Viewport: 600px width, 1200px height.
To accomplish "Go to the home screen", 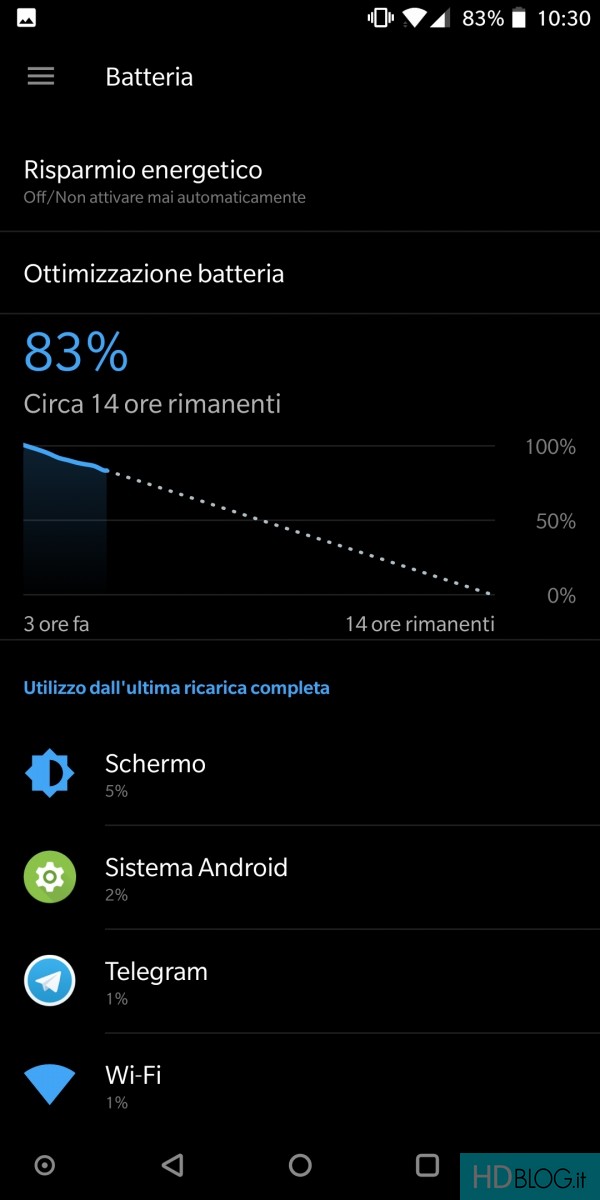I will pyautogui.click(x=300, y=1165).
